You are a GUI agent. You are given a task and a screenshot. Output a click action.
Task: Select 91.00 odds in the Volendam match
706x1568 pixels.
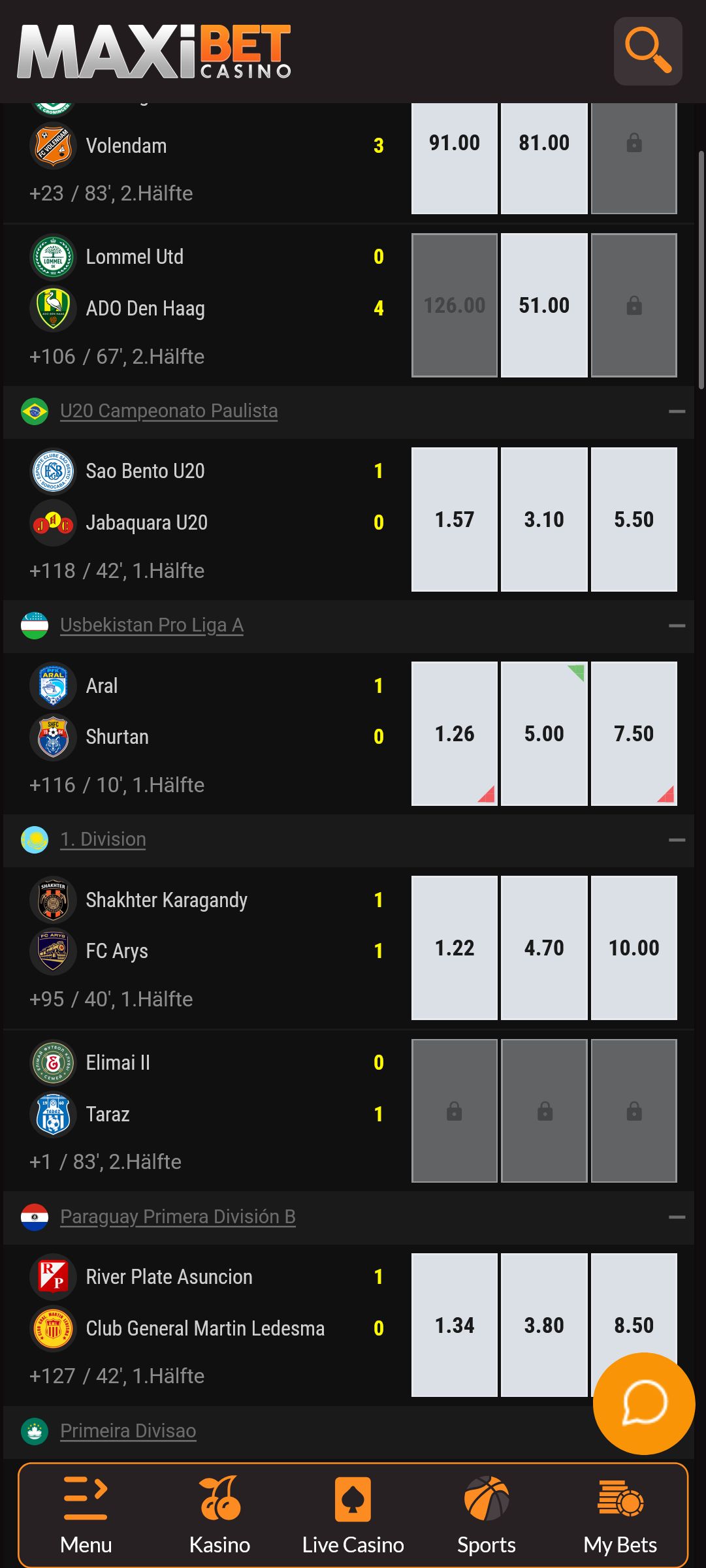point(455,158)
